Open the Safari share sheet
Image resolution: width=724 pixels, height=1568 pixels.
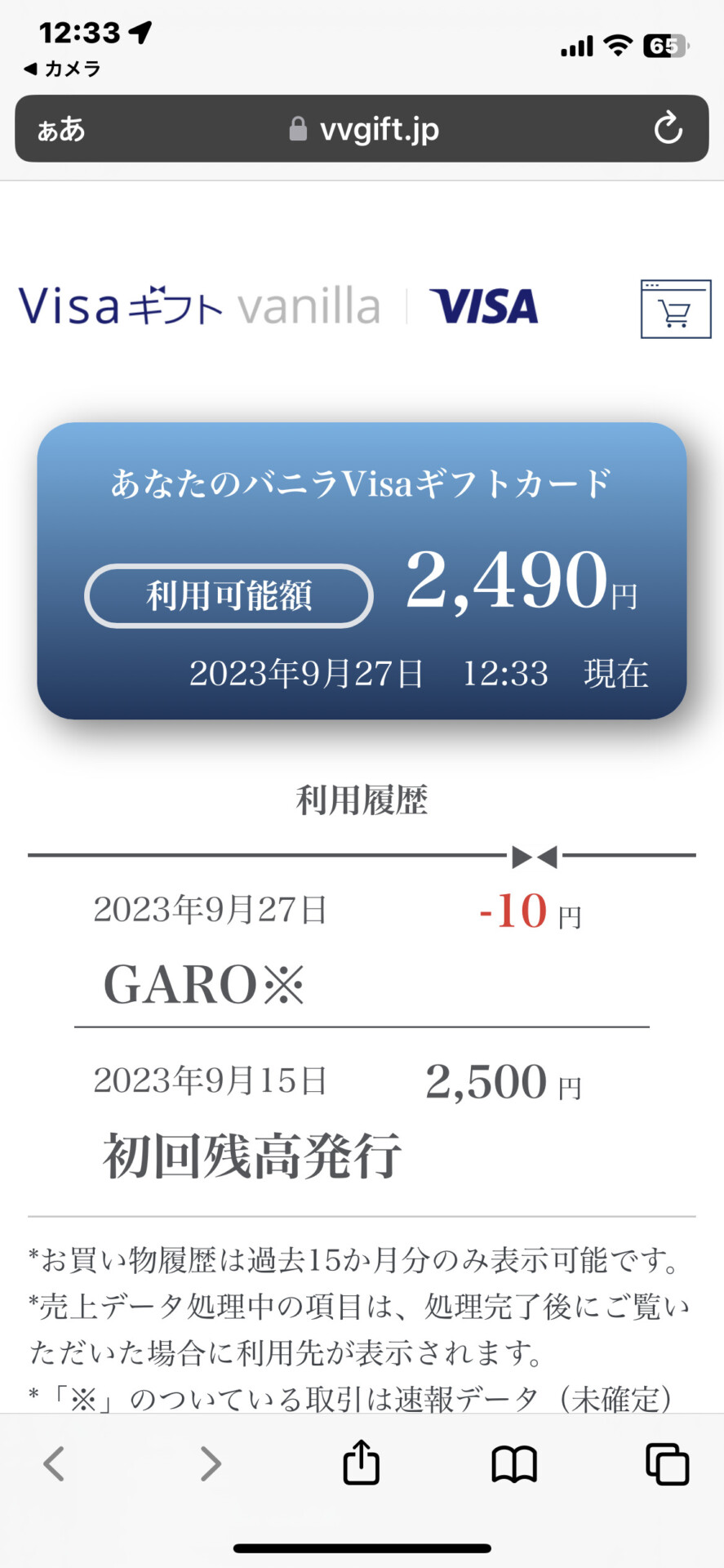(x=361, y=1462)
